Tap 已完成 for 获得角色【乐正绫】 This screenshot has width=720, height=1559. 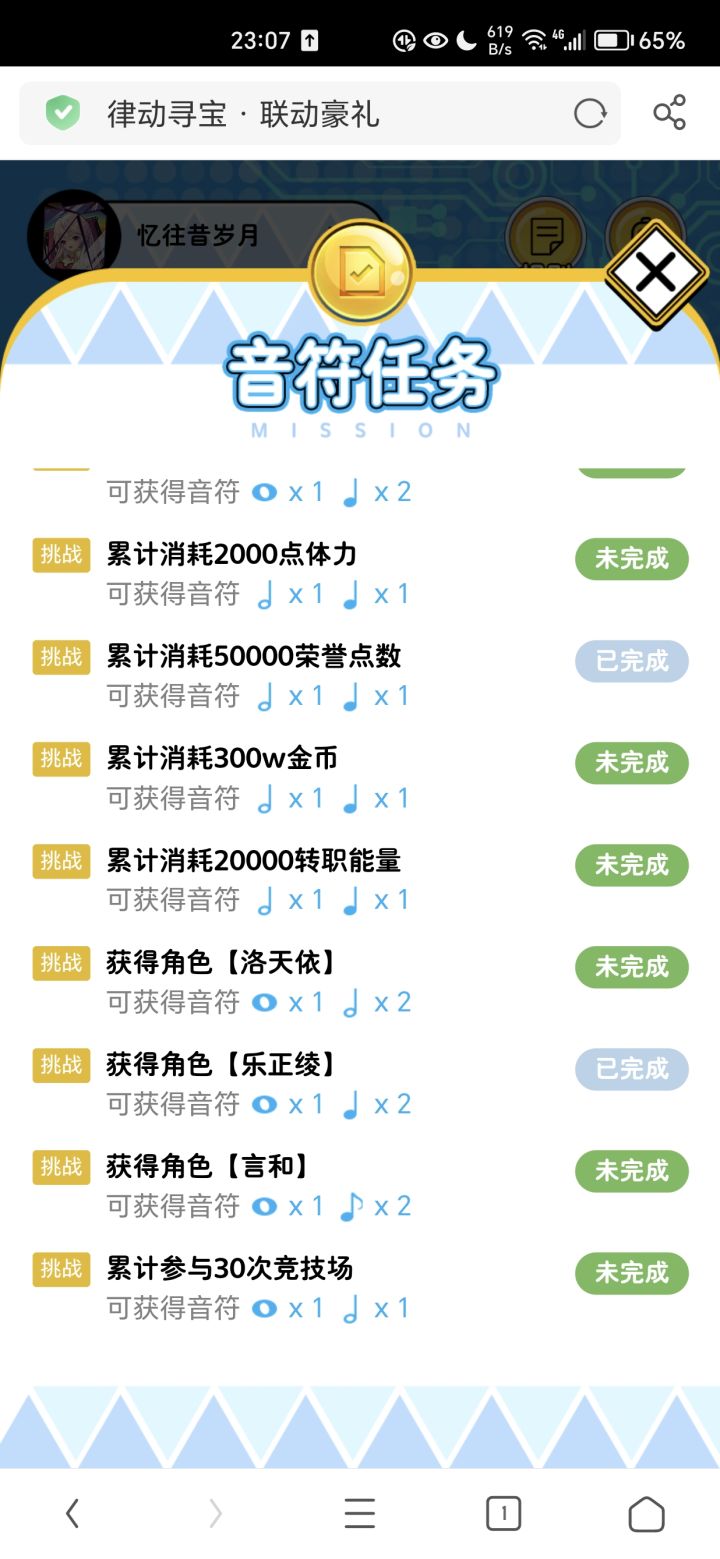[x=631, y=1069]
